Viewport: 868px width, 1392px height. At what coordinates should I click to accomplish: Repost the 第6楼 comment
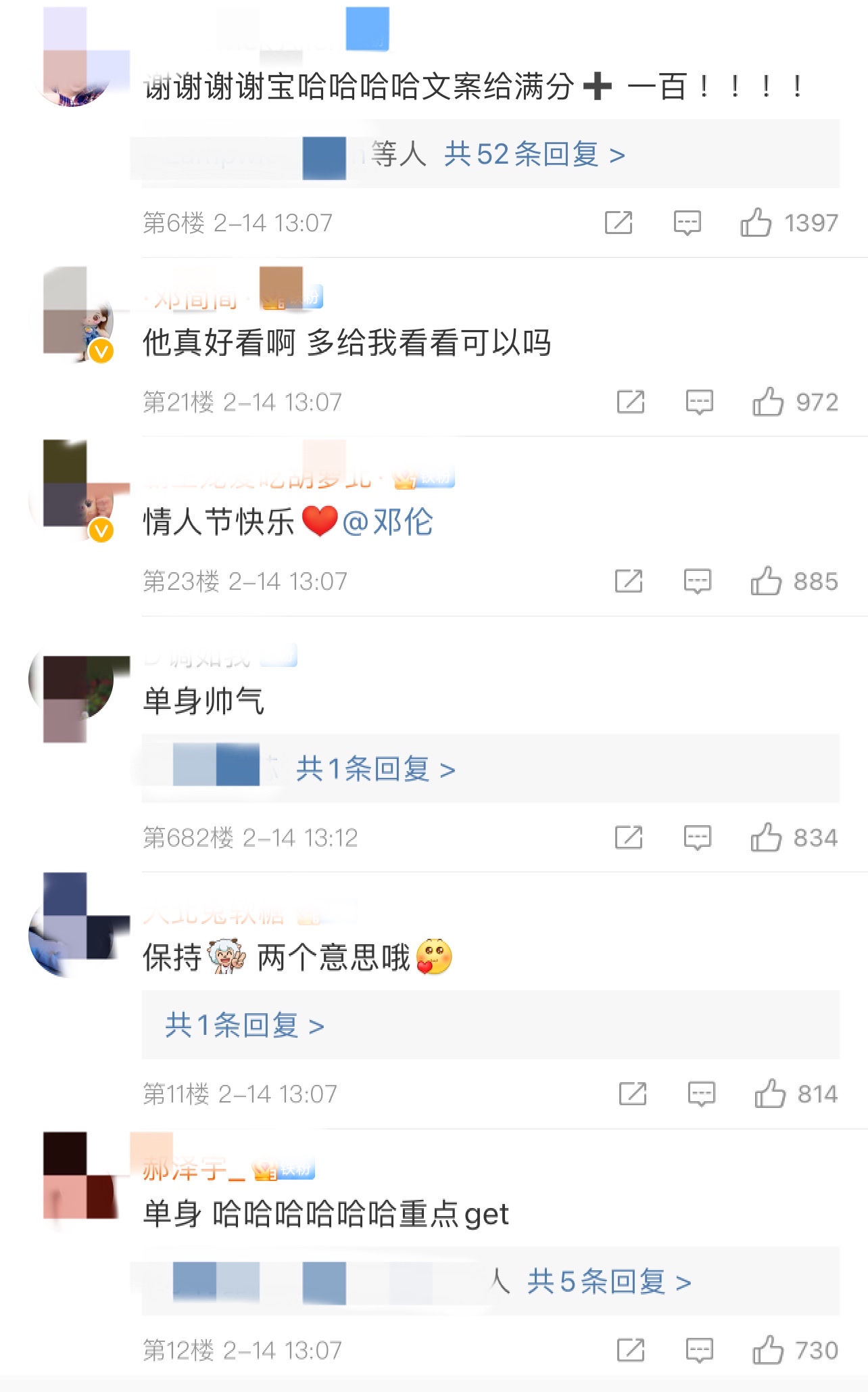[618, 223]
